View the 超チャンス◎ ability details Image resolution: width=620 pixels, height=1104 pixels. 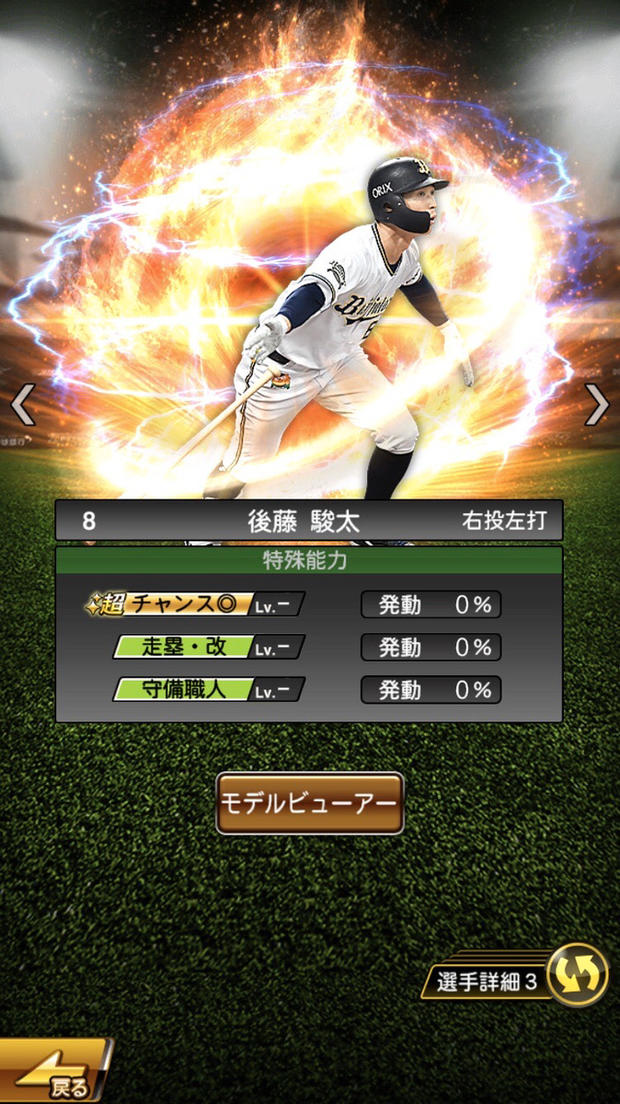196,604
